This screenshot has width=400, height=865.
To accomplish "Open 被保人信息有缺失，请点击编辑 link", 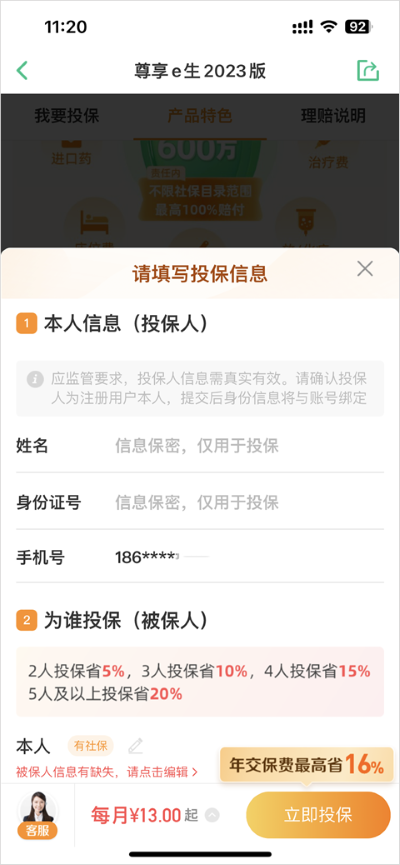I will click(106, 771).
